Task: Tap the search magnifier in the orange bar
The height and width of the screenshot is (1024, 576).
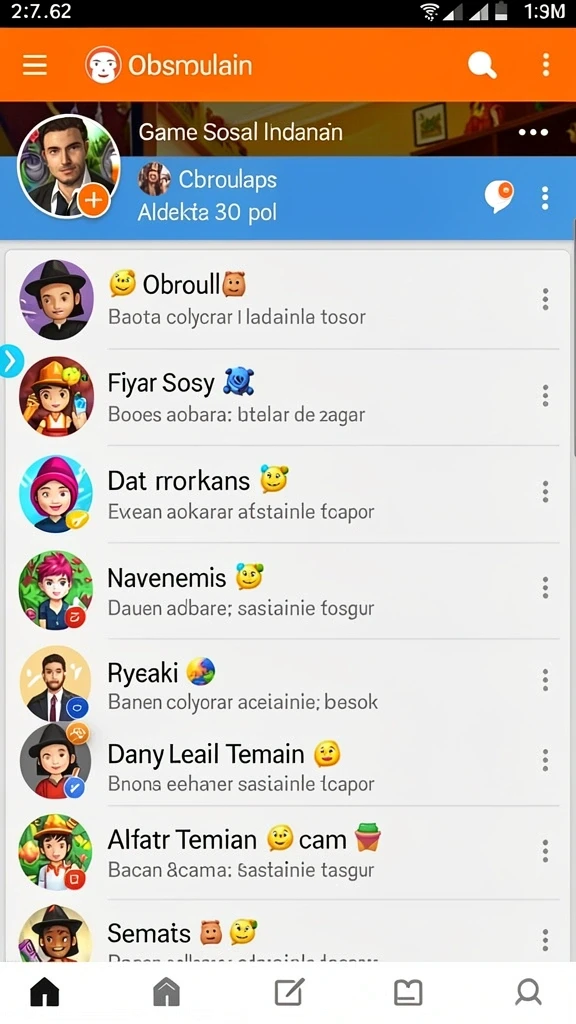Action: click(482, 65)
